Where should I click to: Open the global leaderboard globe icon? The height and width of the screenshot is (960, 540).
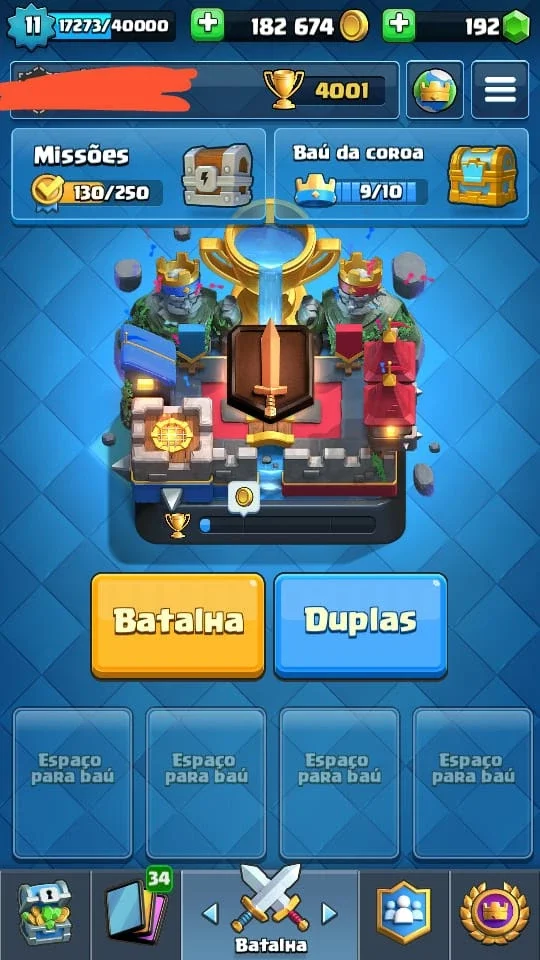tap(435, 90)
